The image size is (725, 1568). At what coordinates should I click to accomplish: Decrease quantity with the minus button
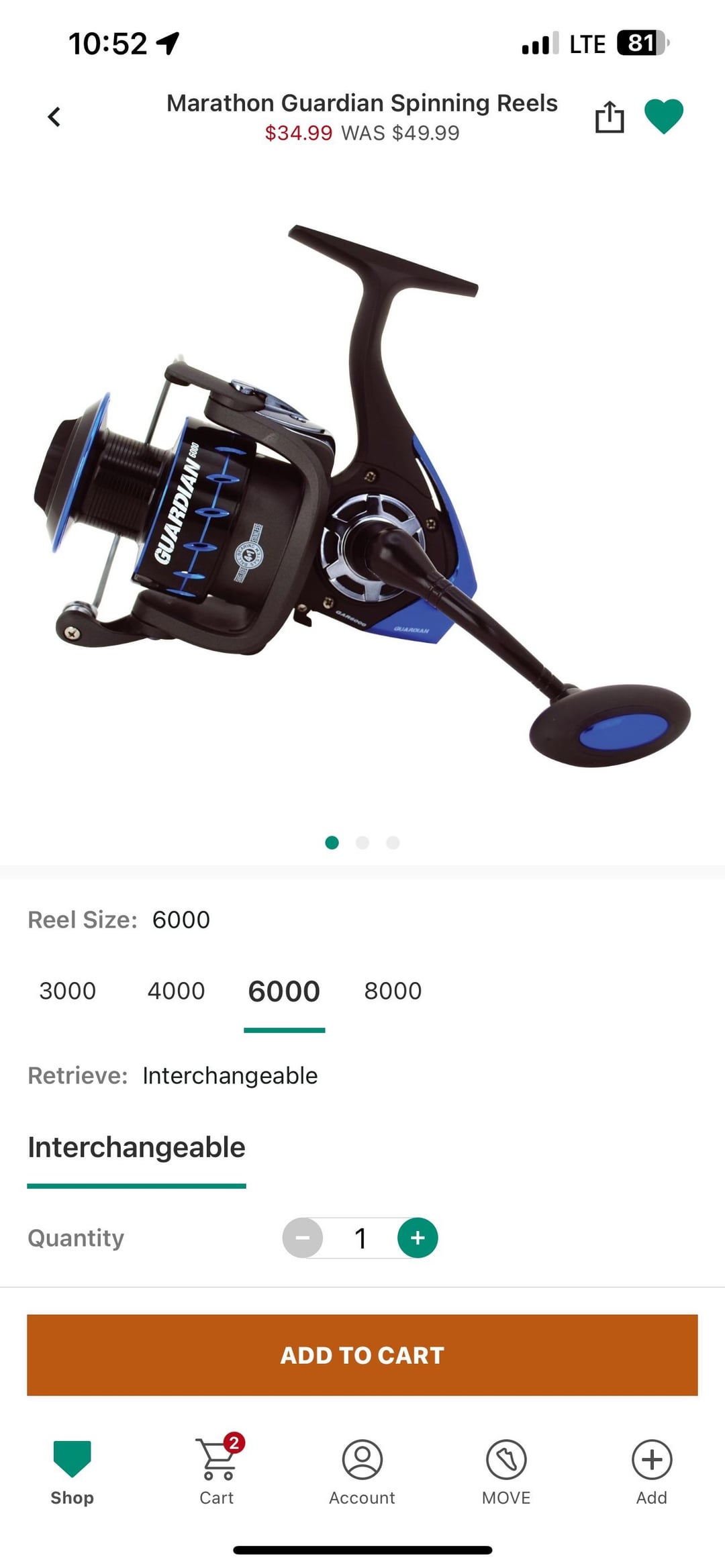(303, 1237)
